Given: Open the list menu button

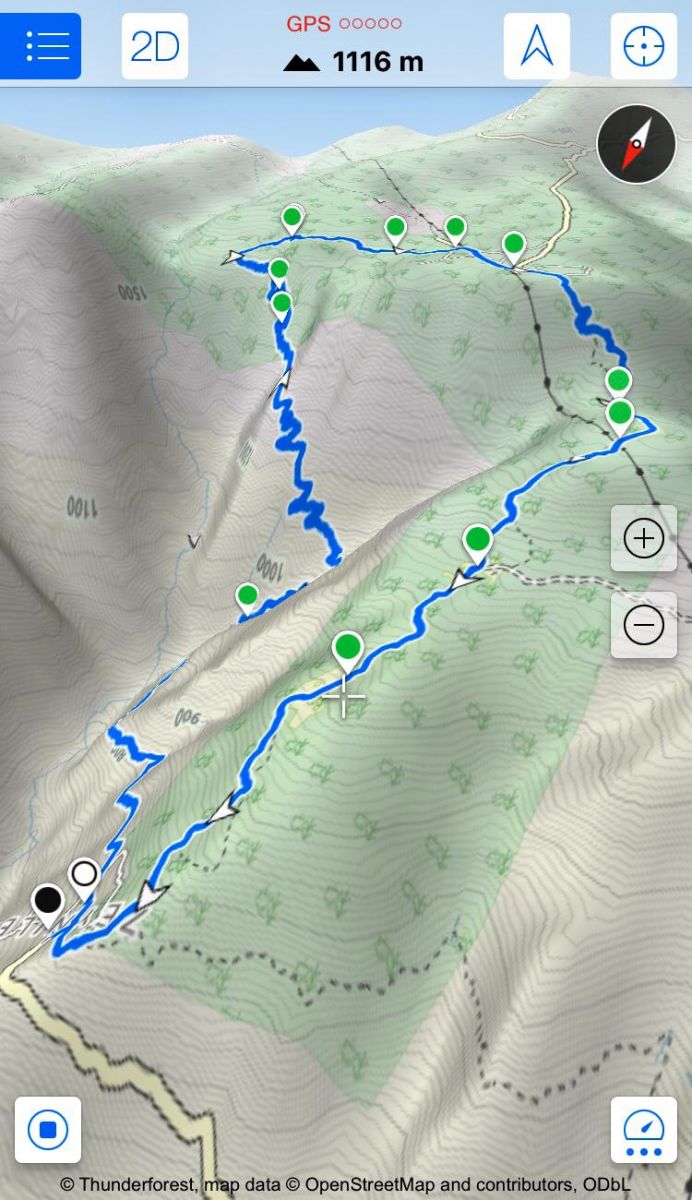Looking at the screenshot, I should (x=41, y=46).
